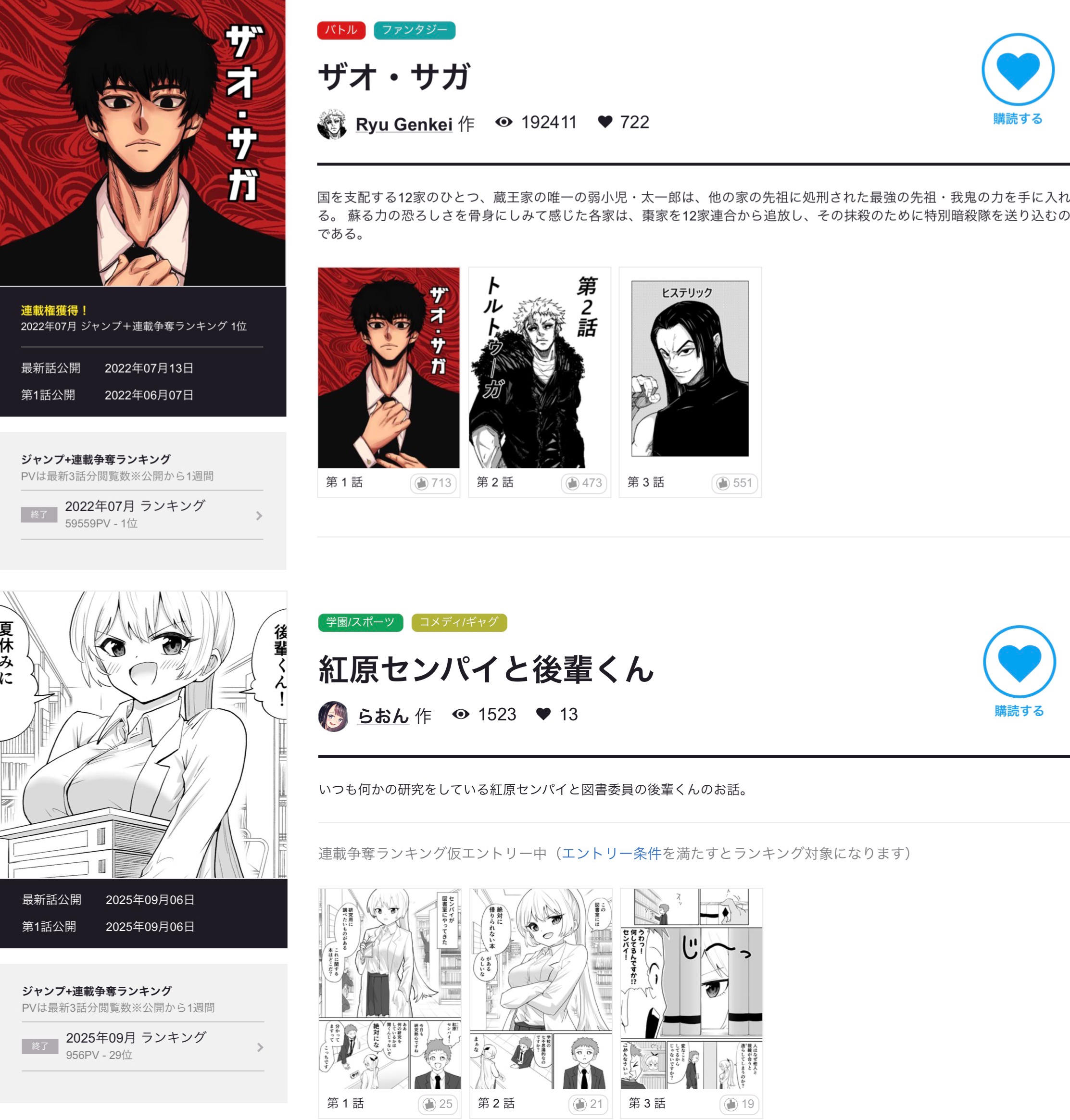Screen dimensions: 1070x1120
Task: Select the ファンタジー genre tag
Action: (x=414, y=30)
